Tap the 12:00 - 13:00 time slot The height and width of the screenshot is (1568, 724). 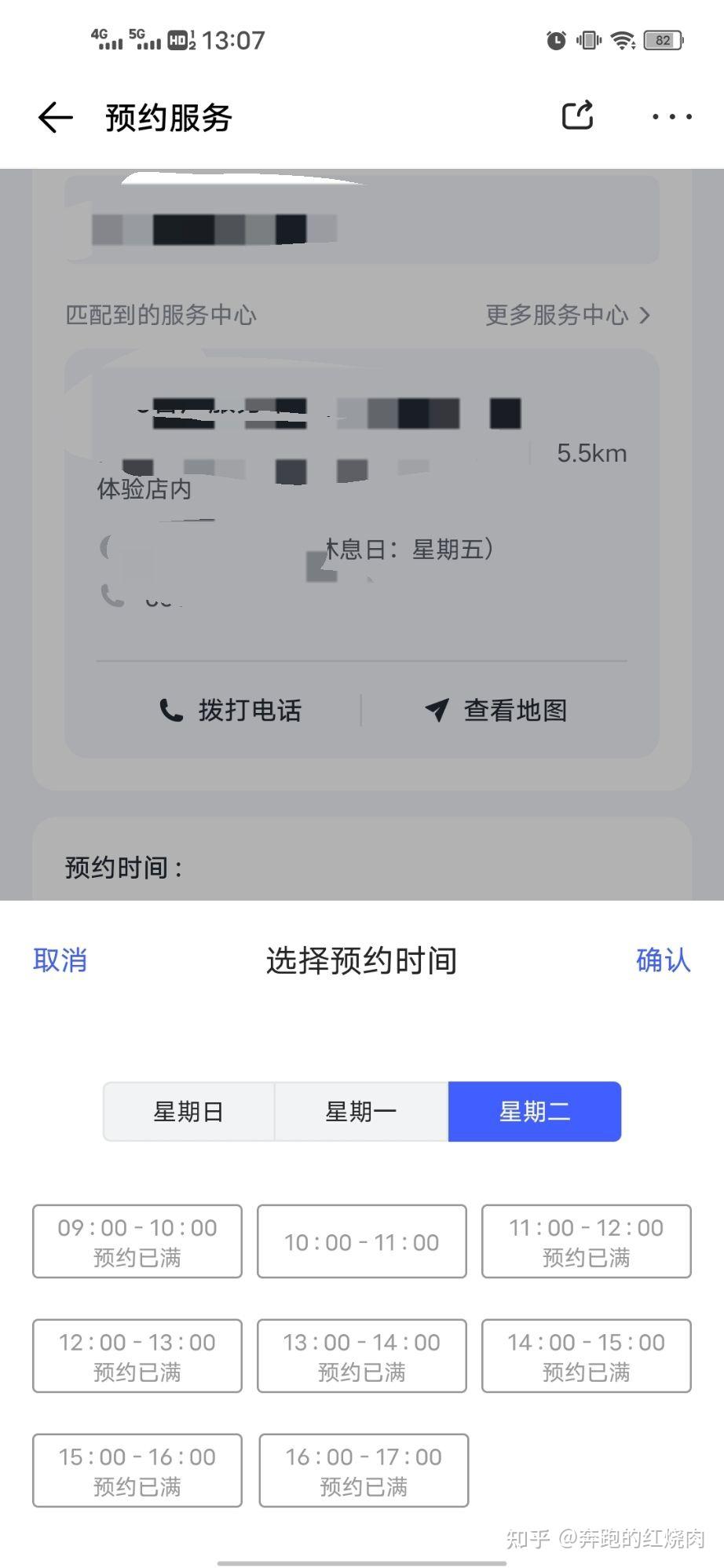tap(137, 1356)
